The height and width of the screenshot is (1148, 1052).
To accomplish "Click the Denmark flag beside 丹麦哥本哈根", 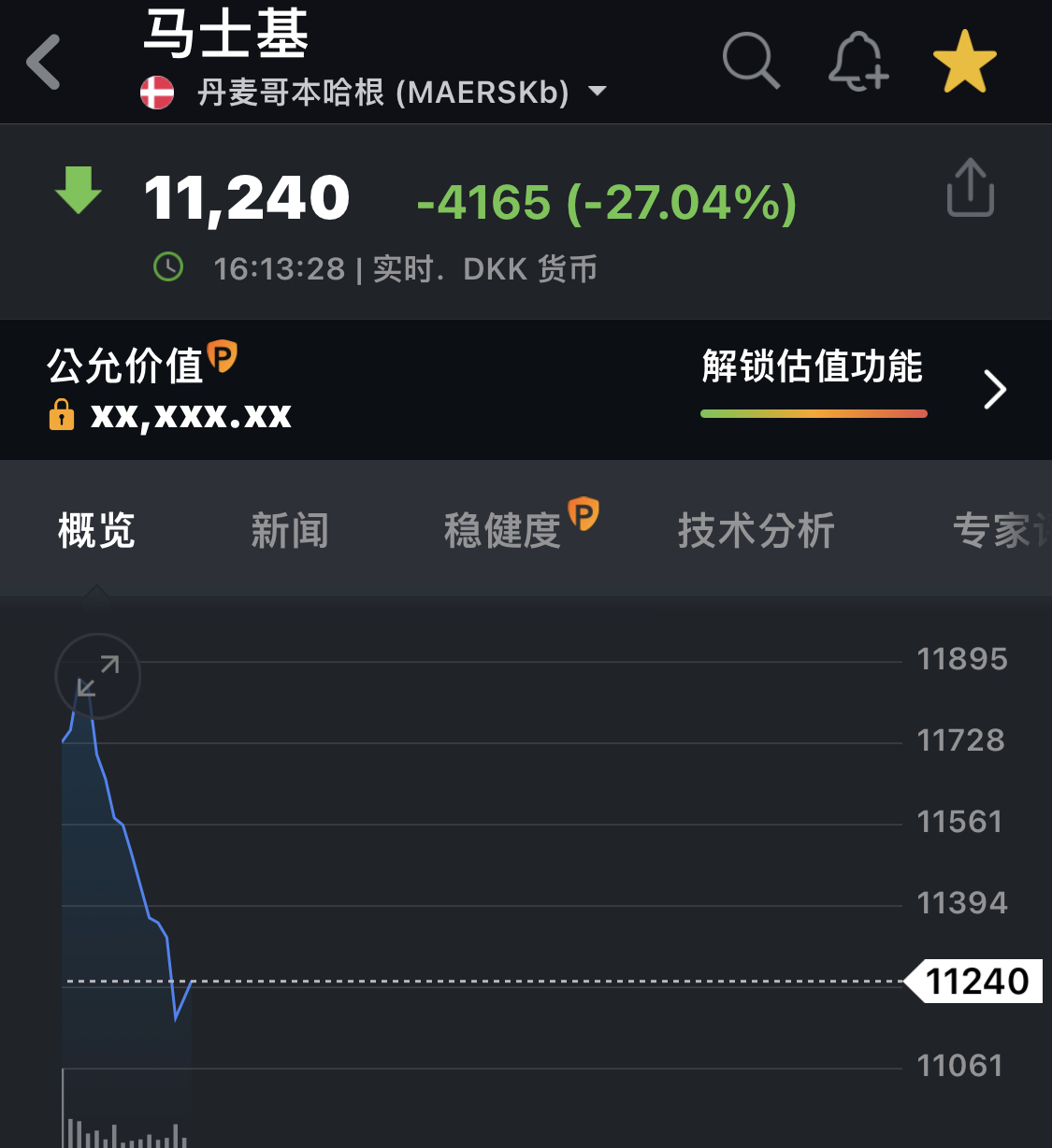I will pos(156,91).
